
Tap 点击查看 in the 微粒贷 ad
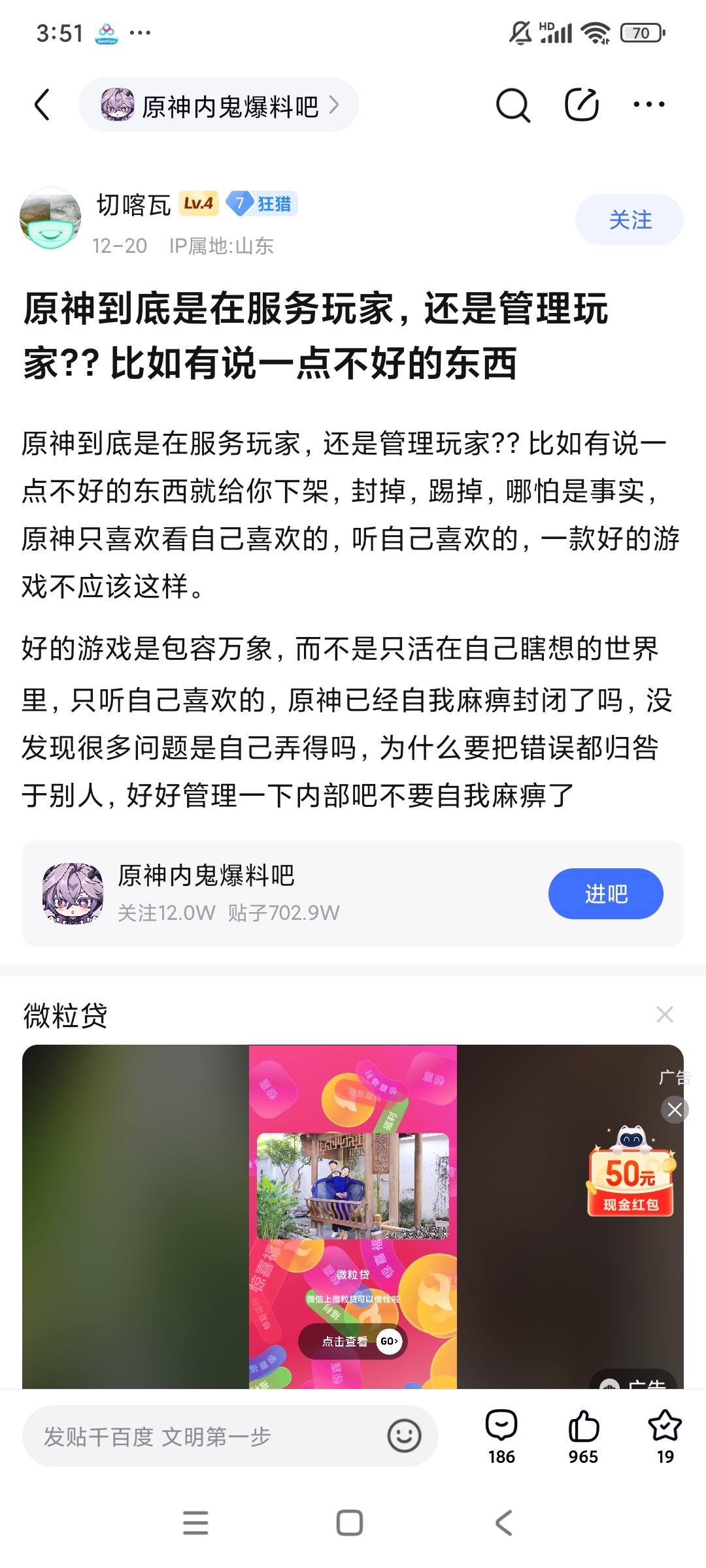[353, 1341]
